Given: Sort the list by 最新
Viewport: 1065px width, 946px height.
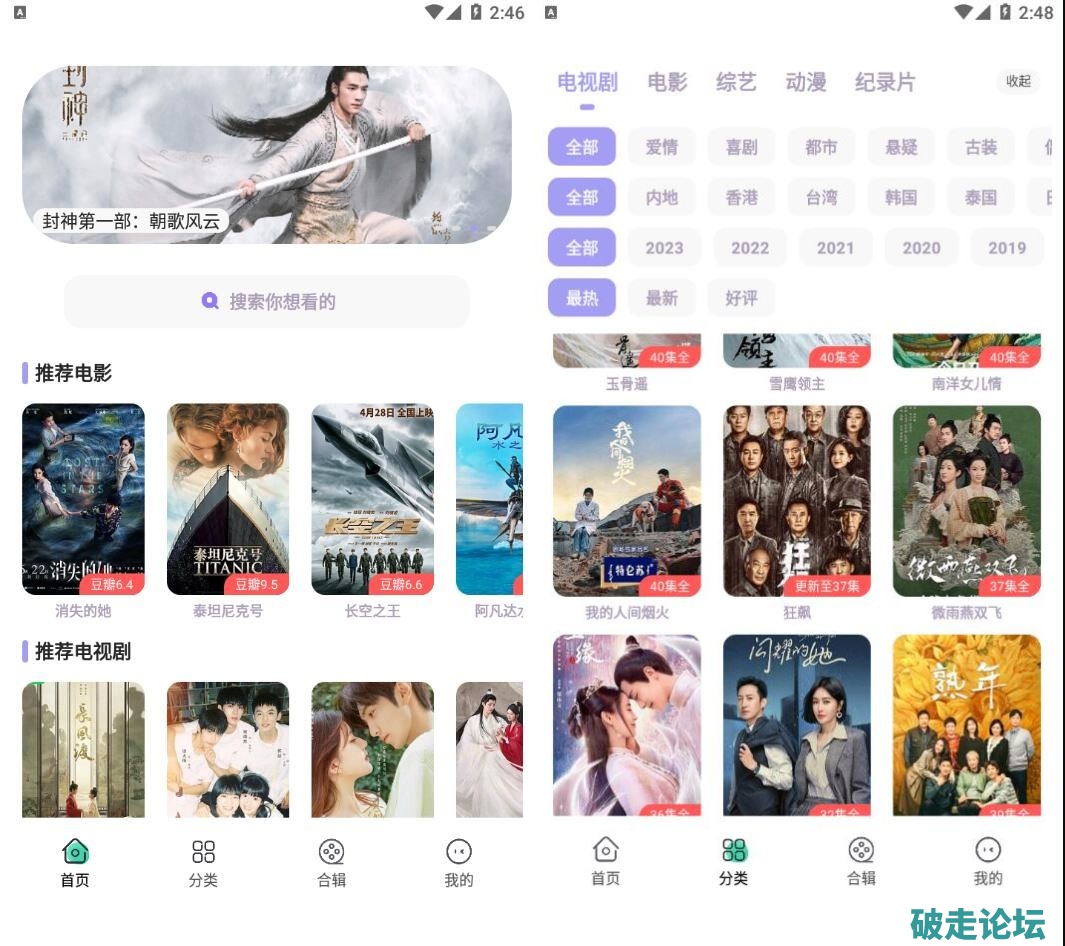Looking at the screenshot, I should (662, 297).
